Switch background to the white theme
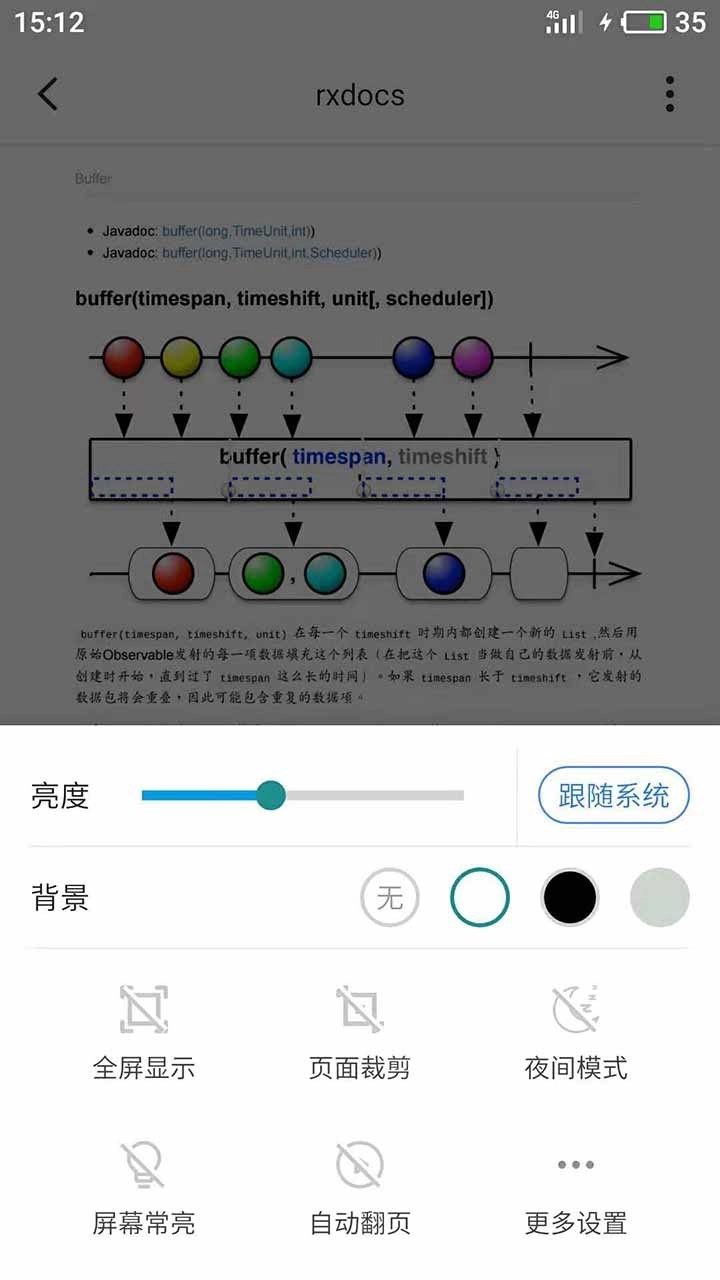 tap(479, 897)
